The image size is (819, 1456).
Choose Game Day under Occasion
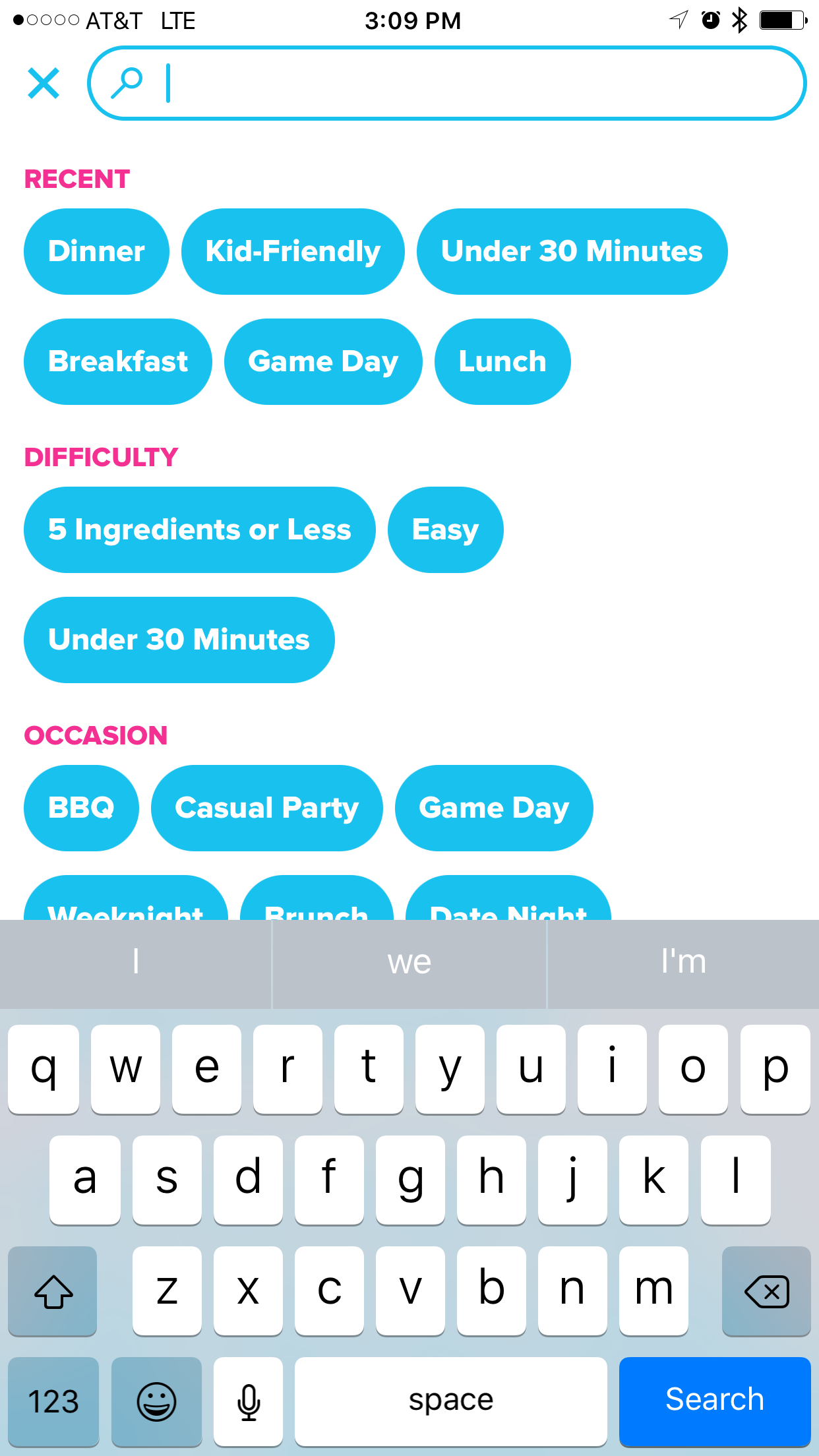point(494,808)
